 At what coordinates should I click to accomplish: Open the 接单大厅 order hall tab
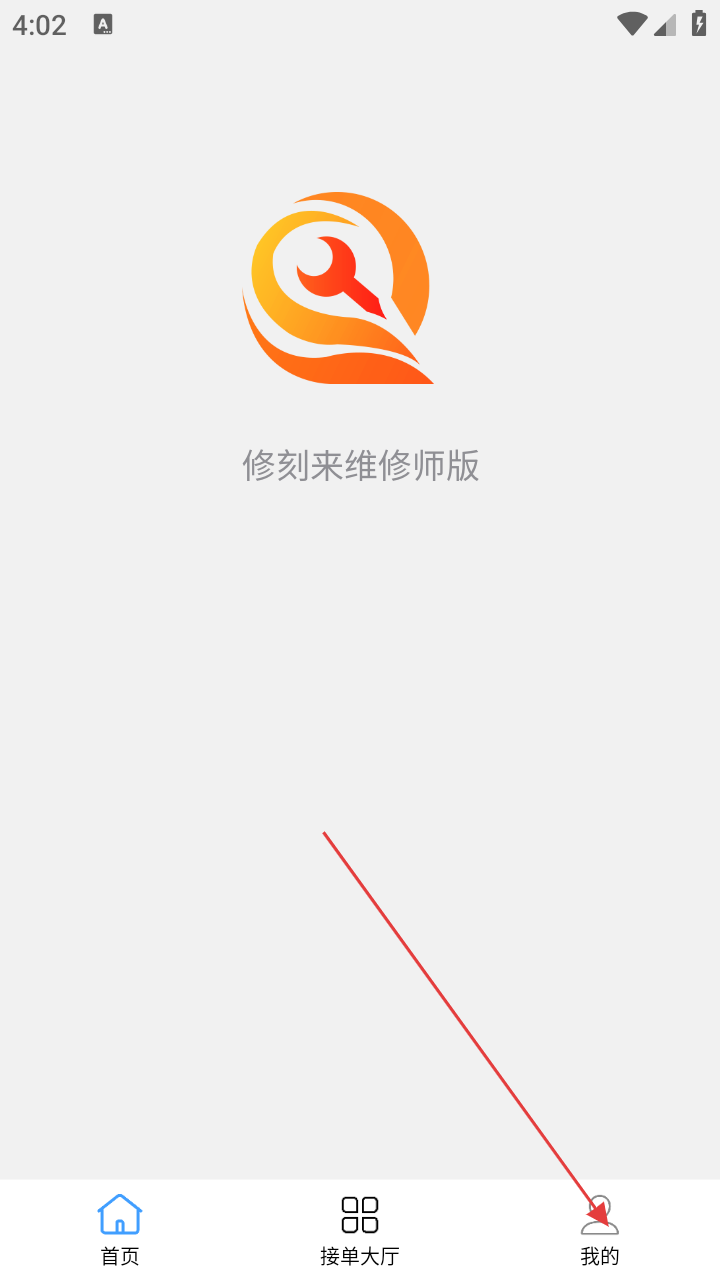[x=360, y=1229]
